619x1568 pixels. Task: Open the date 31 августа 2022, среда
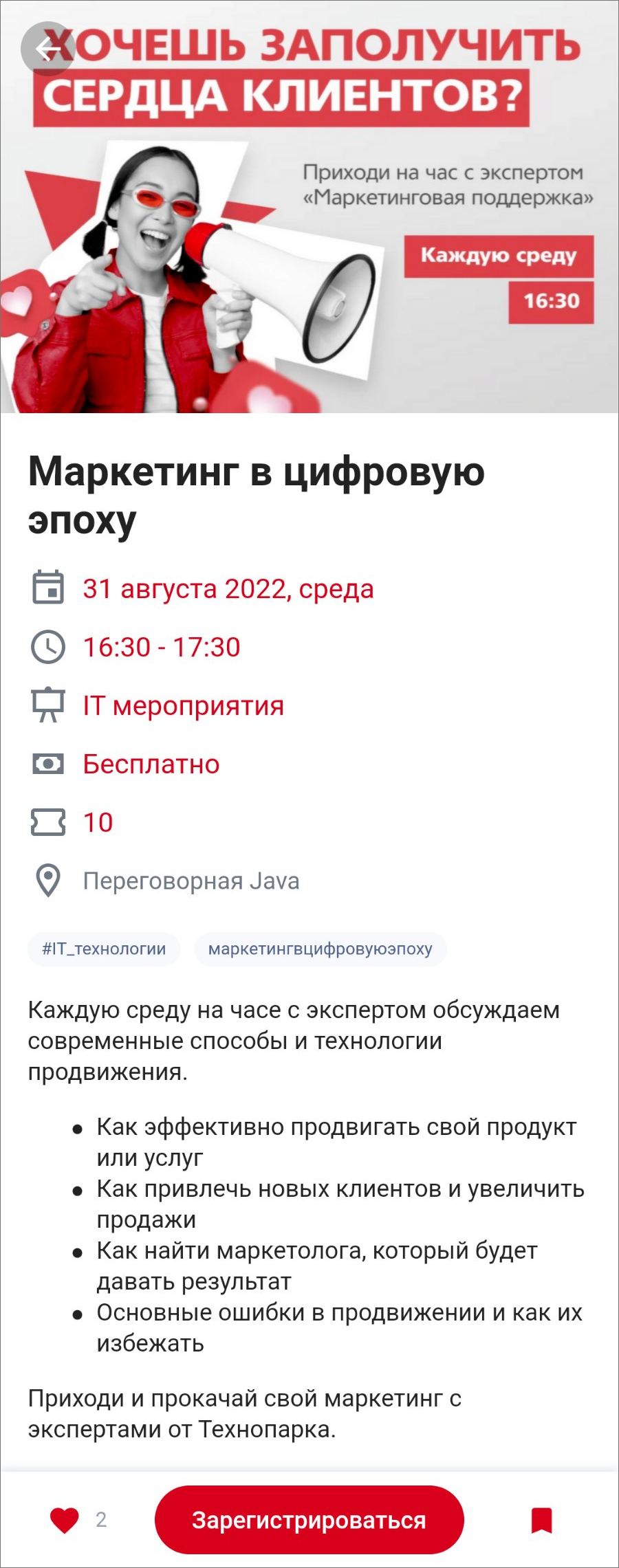click(x=228, y=589)
